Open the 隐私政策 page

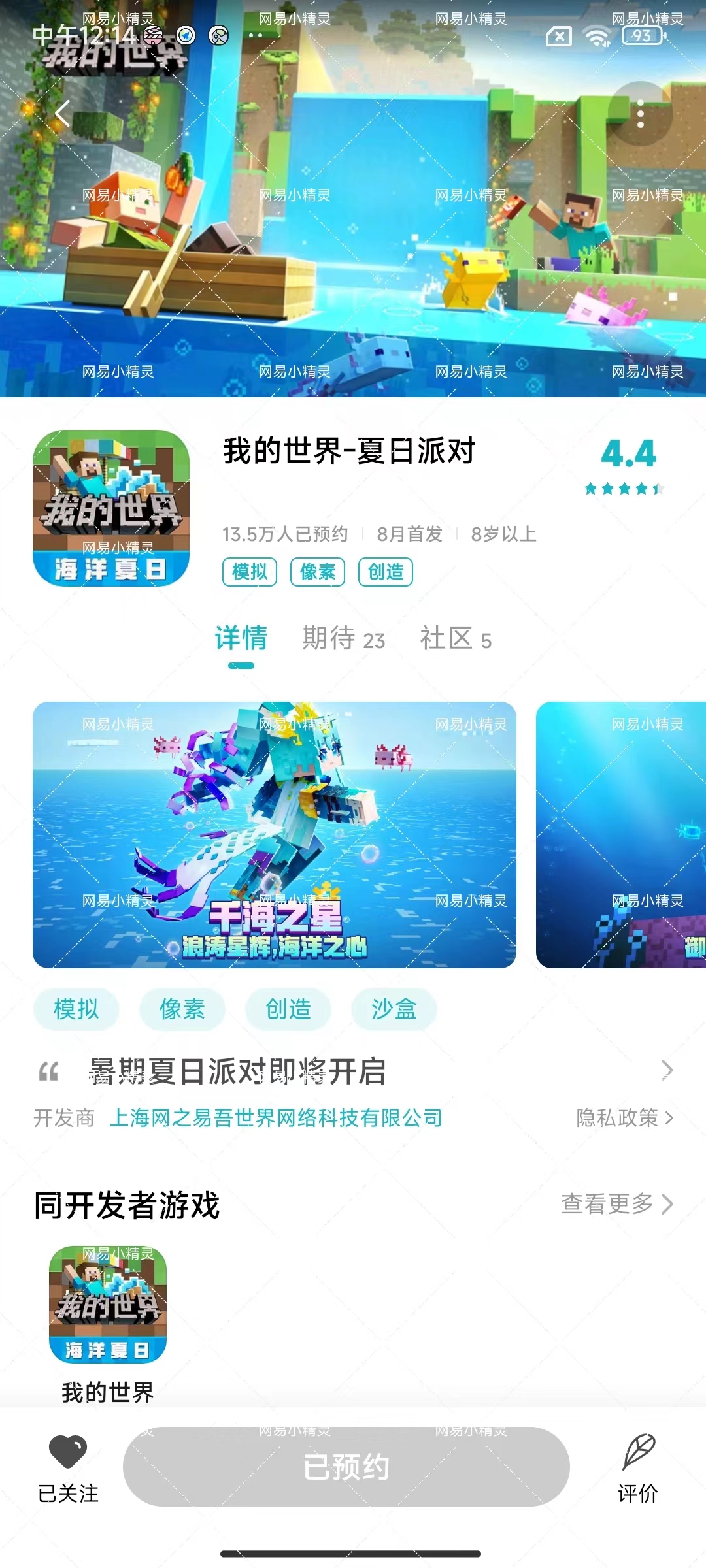point(624,1118)
